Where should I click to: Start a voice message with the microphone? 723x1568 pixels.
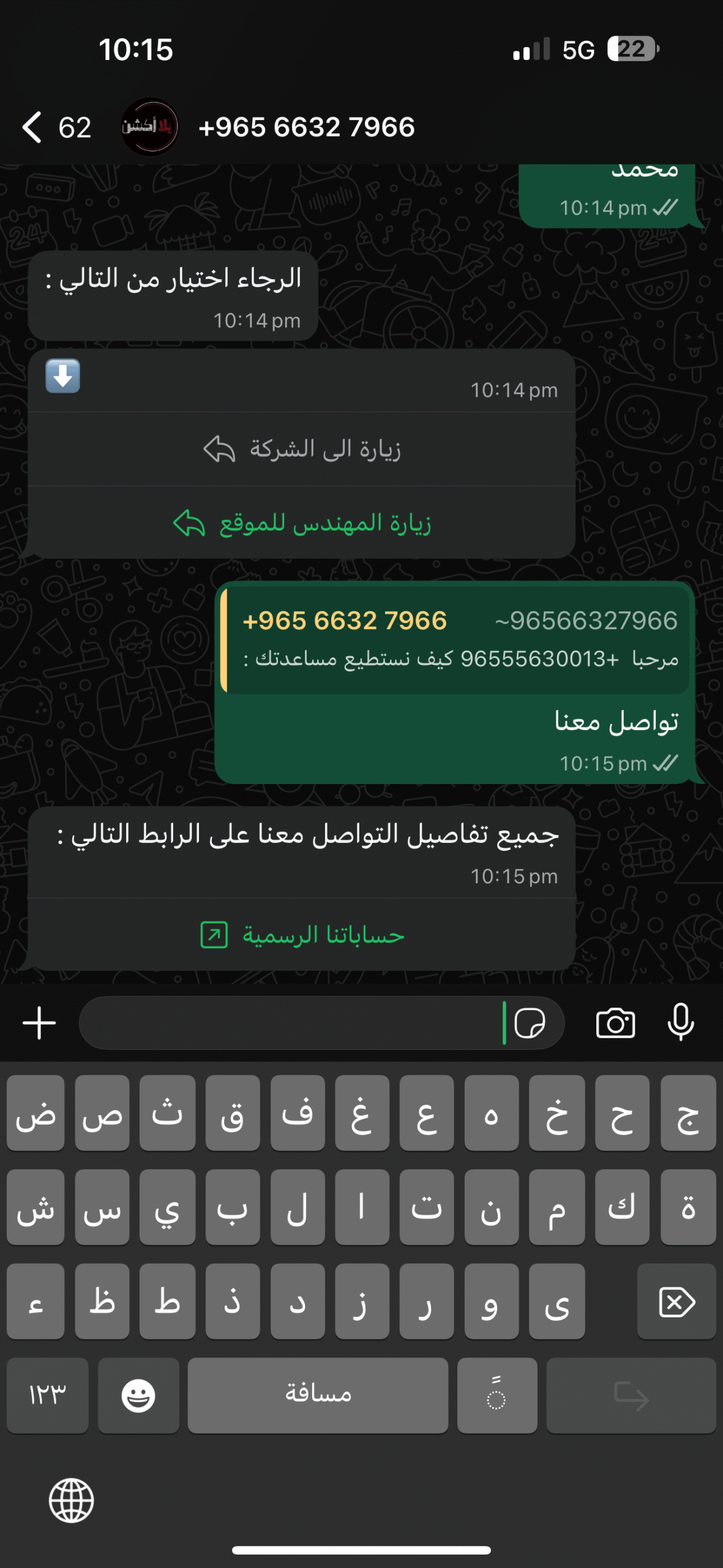click(680, 1023)
